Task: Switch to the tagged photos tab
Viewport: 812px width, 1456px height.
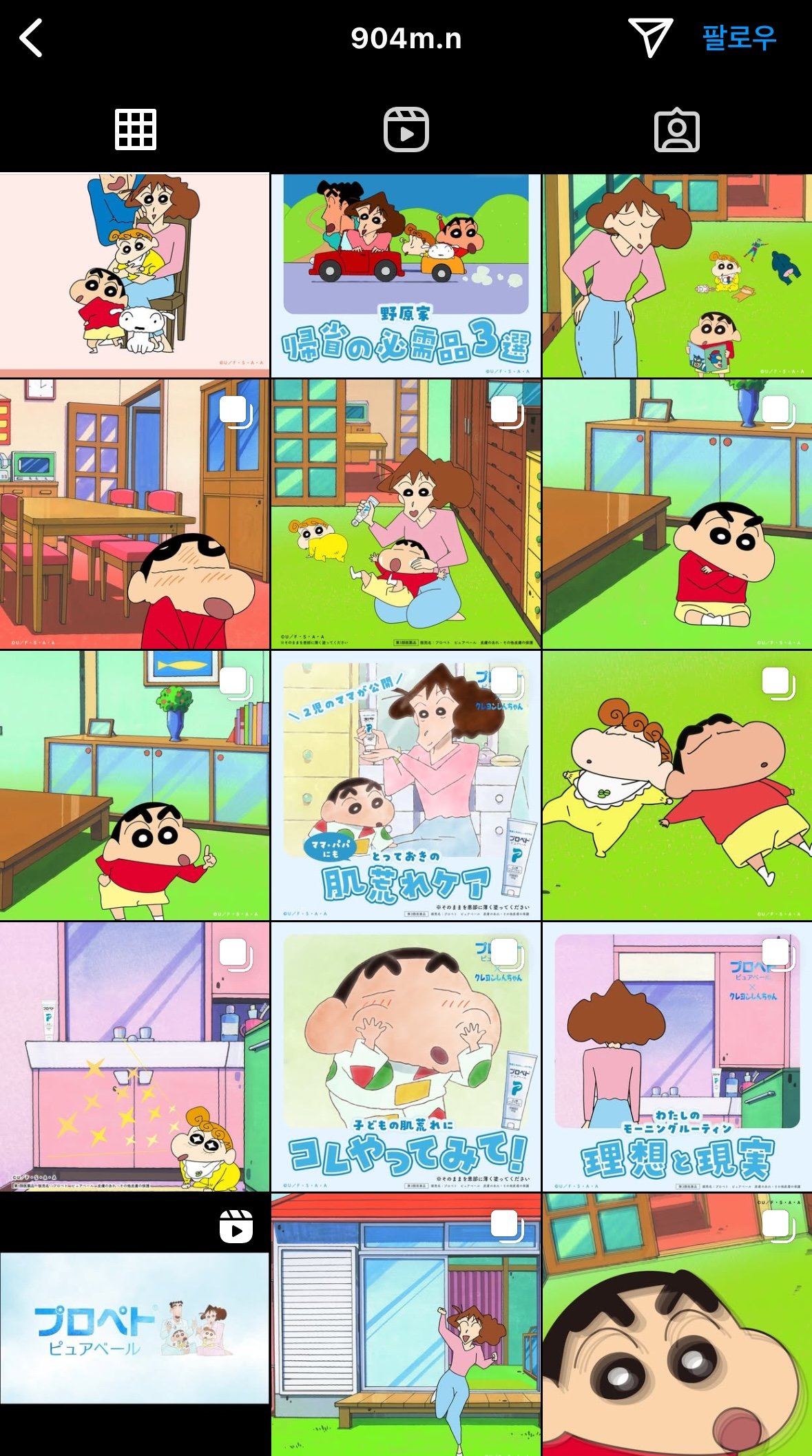Action: point(676,129)
